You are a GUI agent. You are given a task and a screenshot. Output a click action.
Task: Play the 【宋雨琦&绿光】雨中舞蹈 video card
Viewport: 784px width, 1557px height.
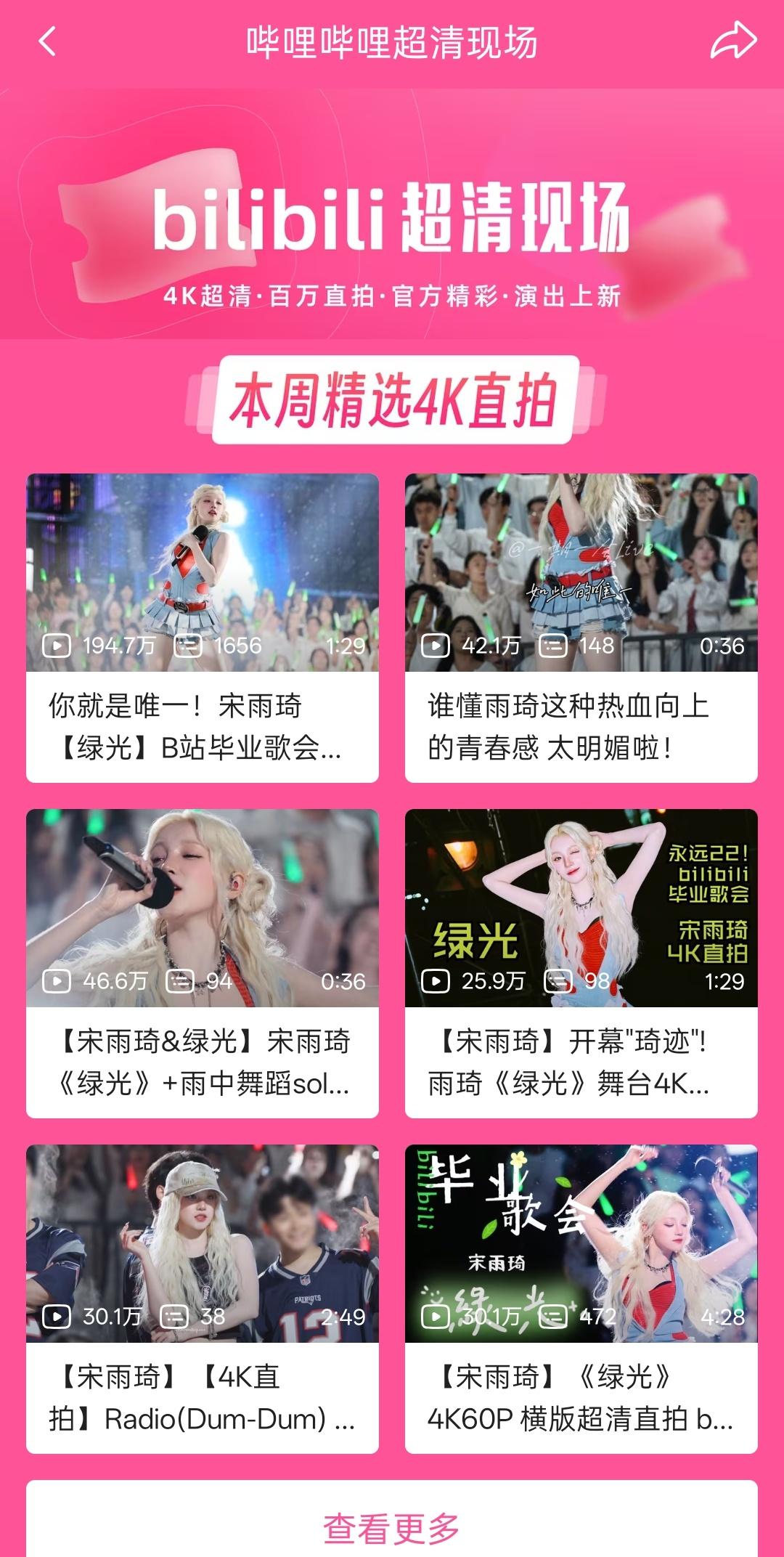click(203, 963)
